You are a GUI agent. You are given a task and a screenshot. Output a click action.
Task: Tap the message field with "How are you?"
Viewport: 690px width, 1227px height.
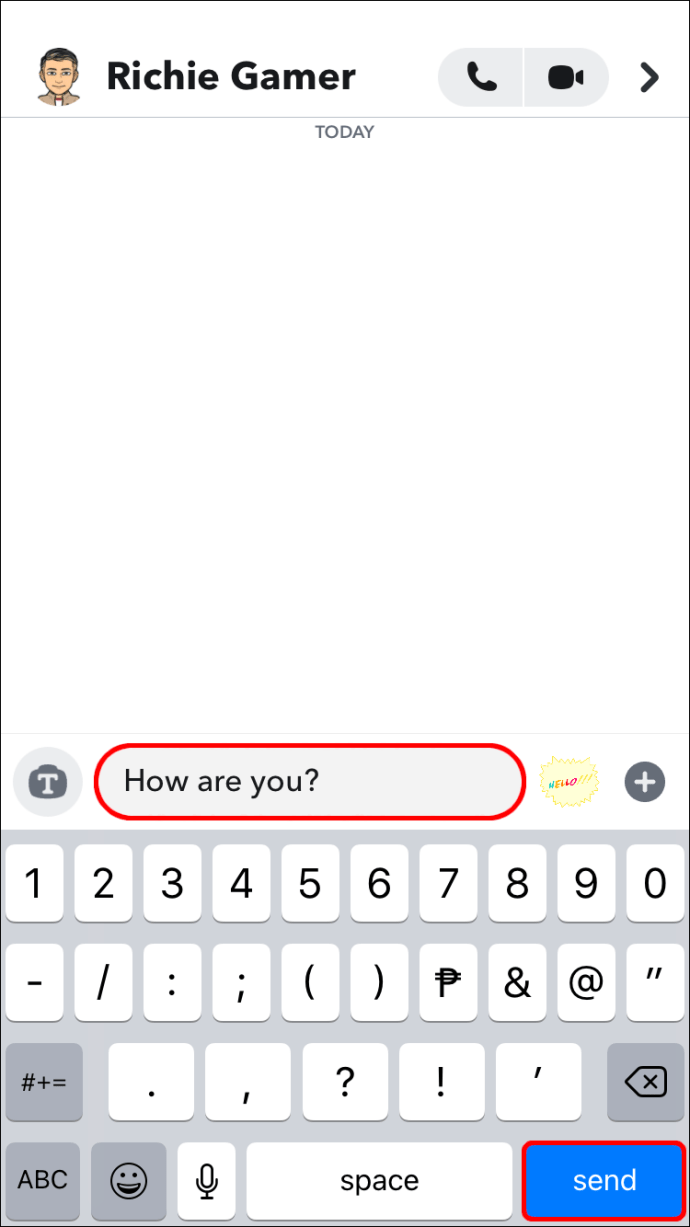tap(310, 781)
